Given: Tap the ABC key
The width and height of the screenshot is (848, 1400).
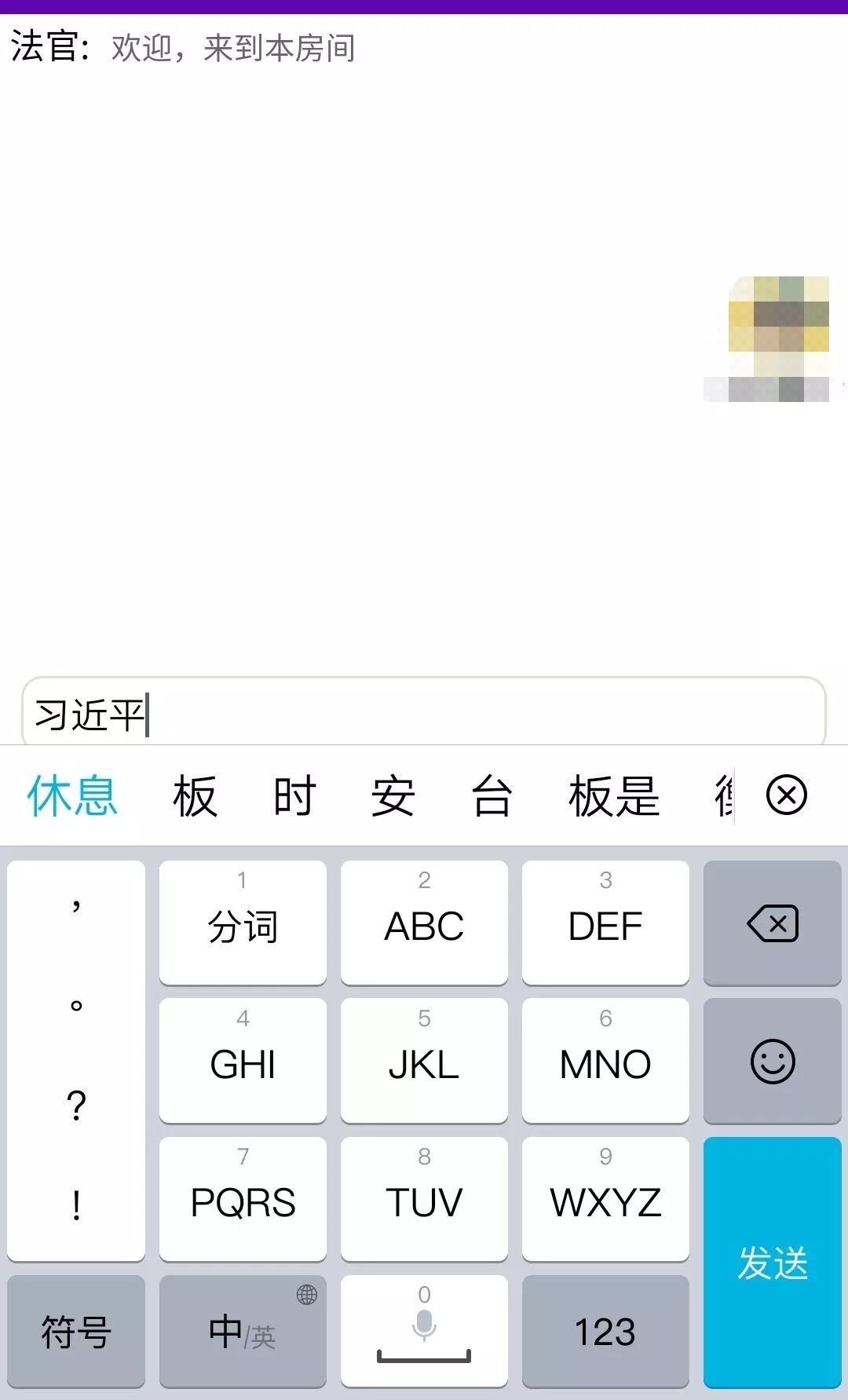Looking at the screenshot, I should [424, 923].
